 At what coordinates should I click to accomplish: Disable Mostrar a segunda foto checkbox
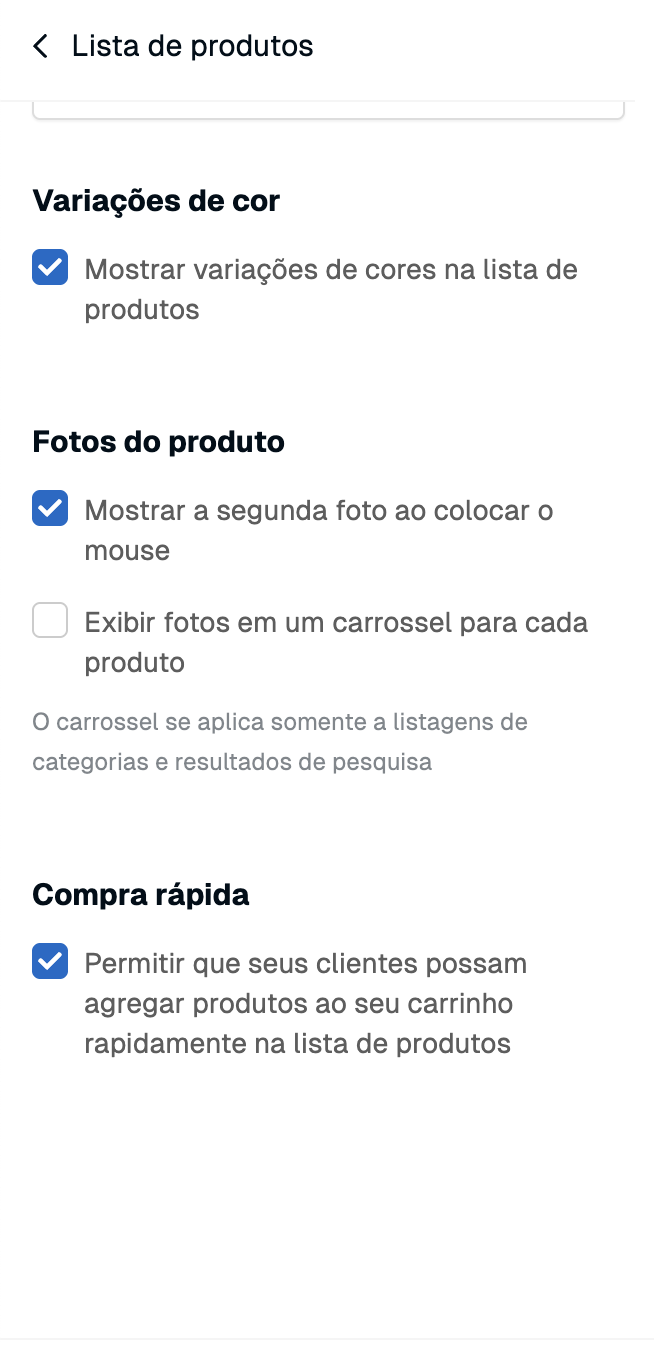point(50,509)
